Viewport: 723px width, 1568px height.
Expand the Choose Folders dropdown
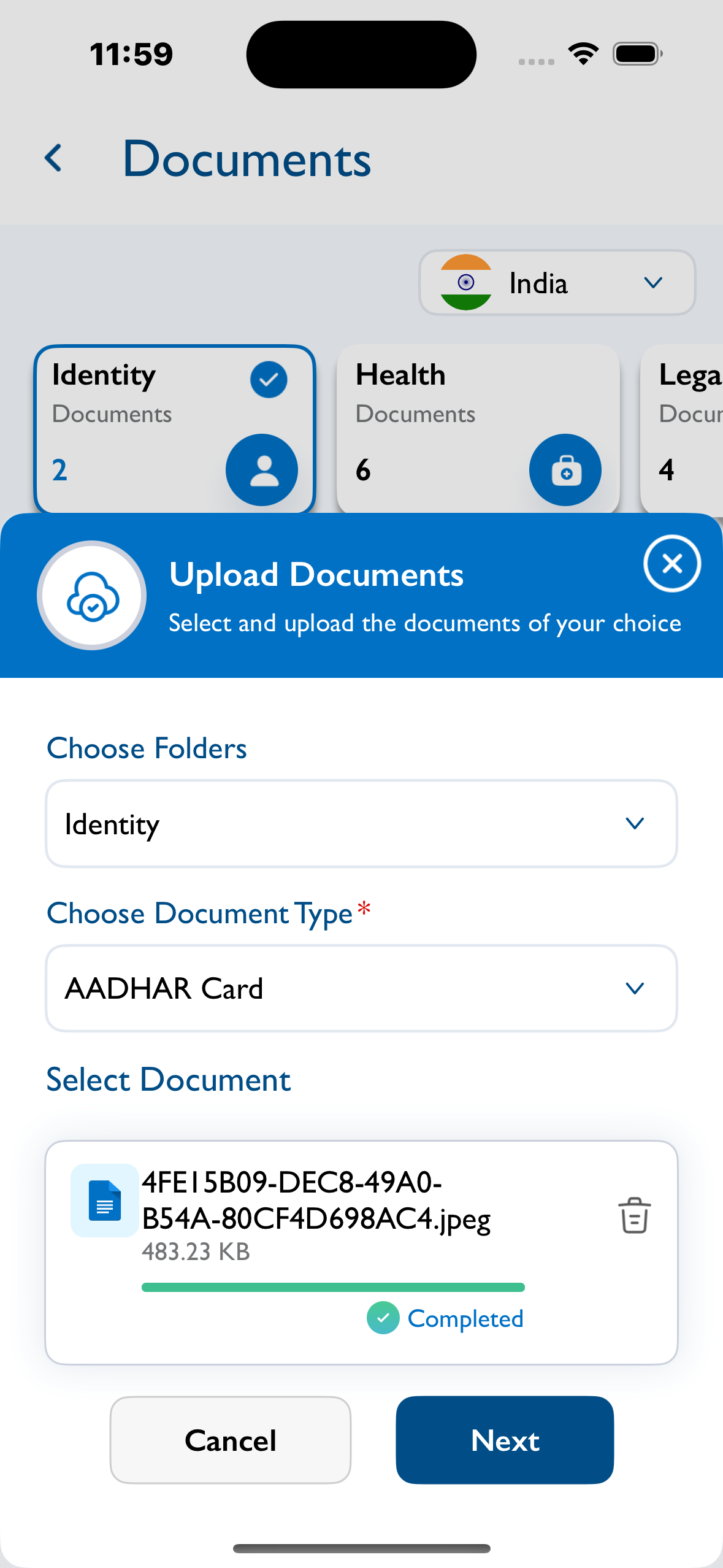pyautogui.click(x=361, y=823)
